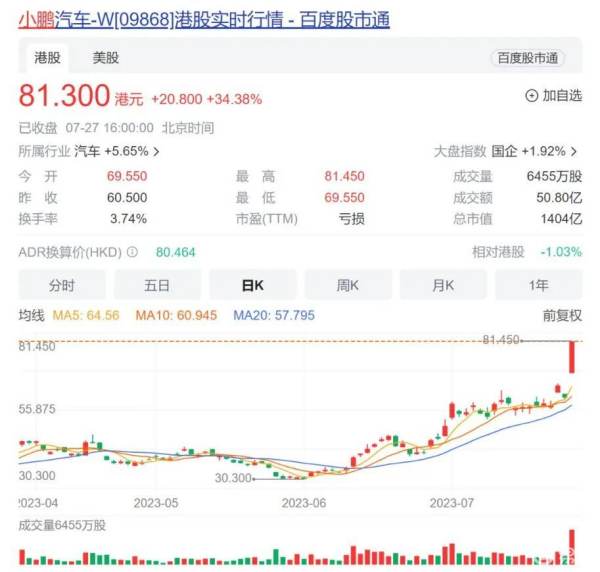Open the 所属行业 汽车 sector details
The image size is (600, 572).
pyautogui.click(x=90, y=151)
